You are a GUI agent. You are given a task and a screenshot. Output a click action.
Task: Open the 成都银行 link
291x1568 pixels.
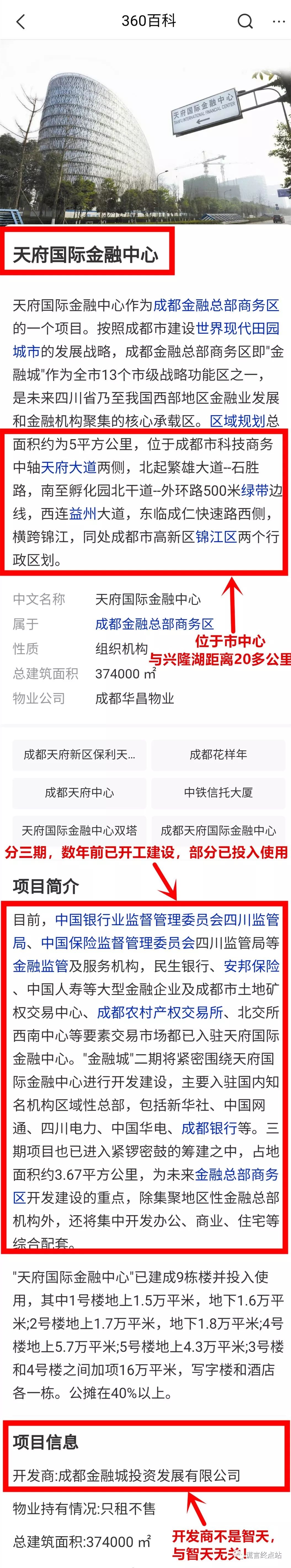point(209,1128)
